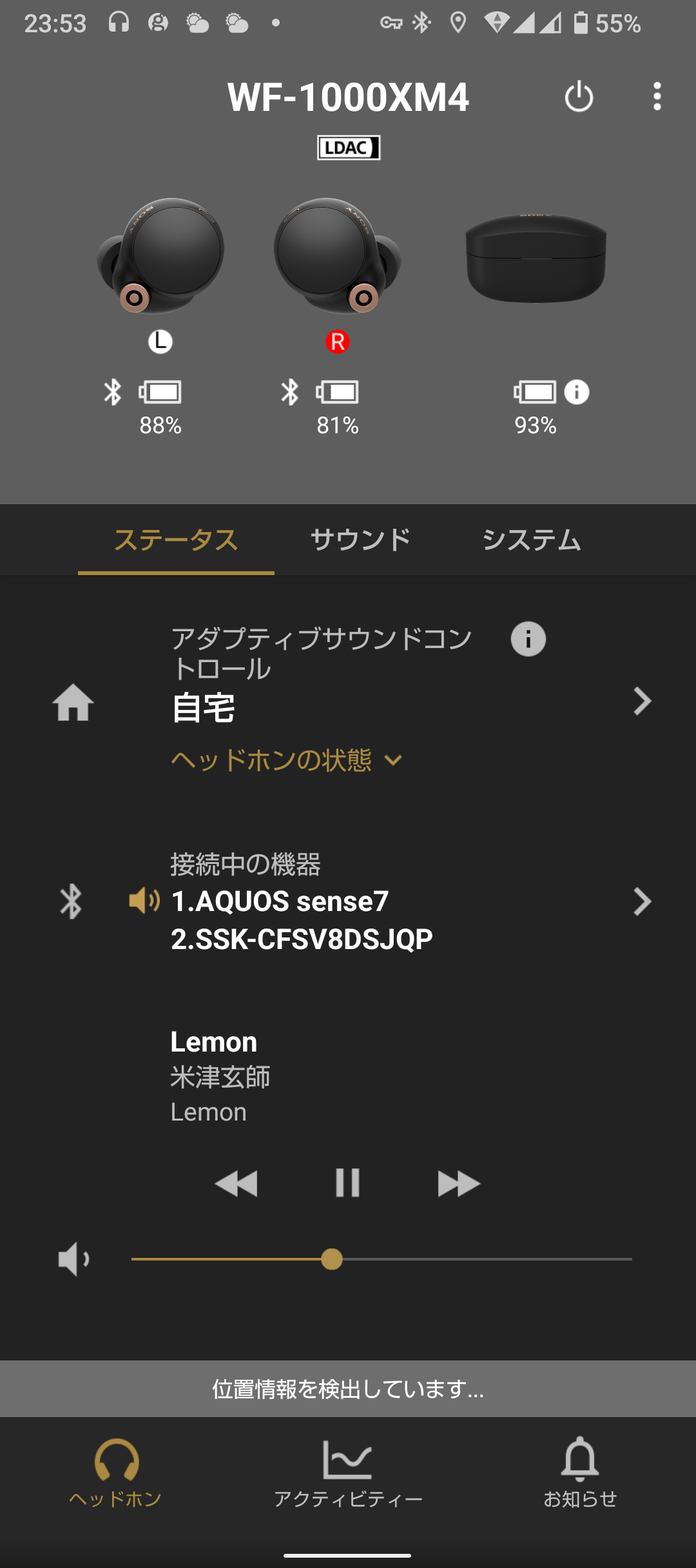Open the 接続中の機器 device list
696x1568 pixels.
(348, 901)
